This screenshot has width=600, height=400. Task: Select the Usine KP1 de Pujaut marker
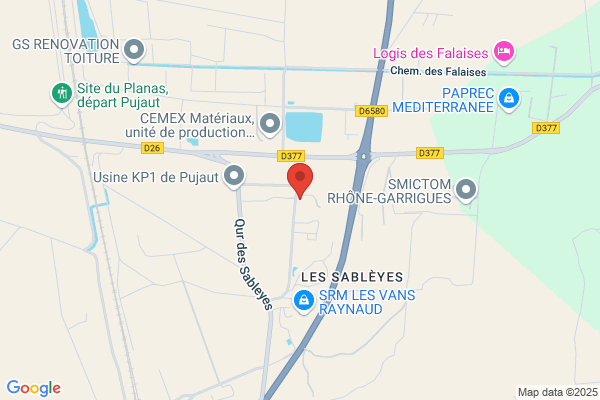click(234, 177)
